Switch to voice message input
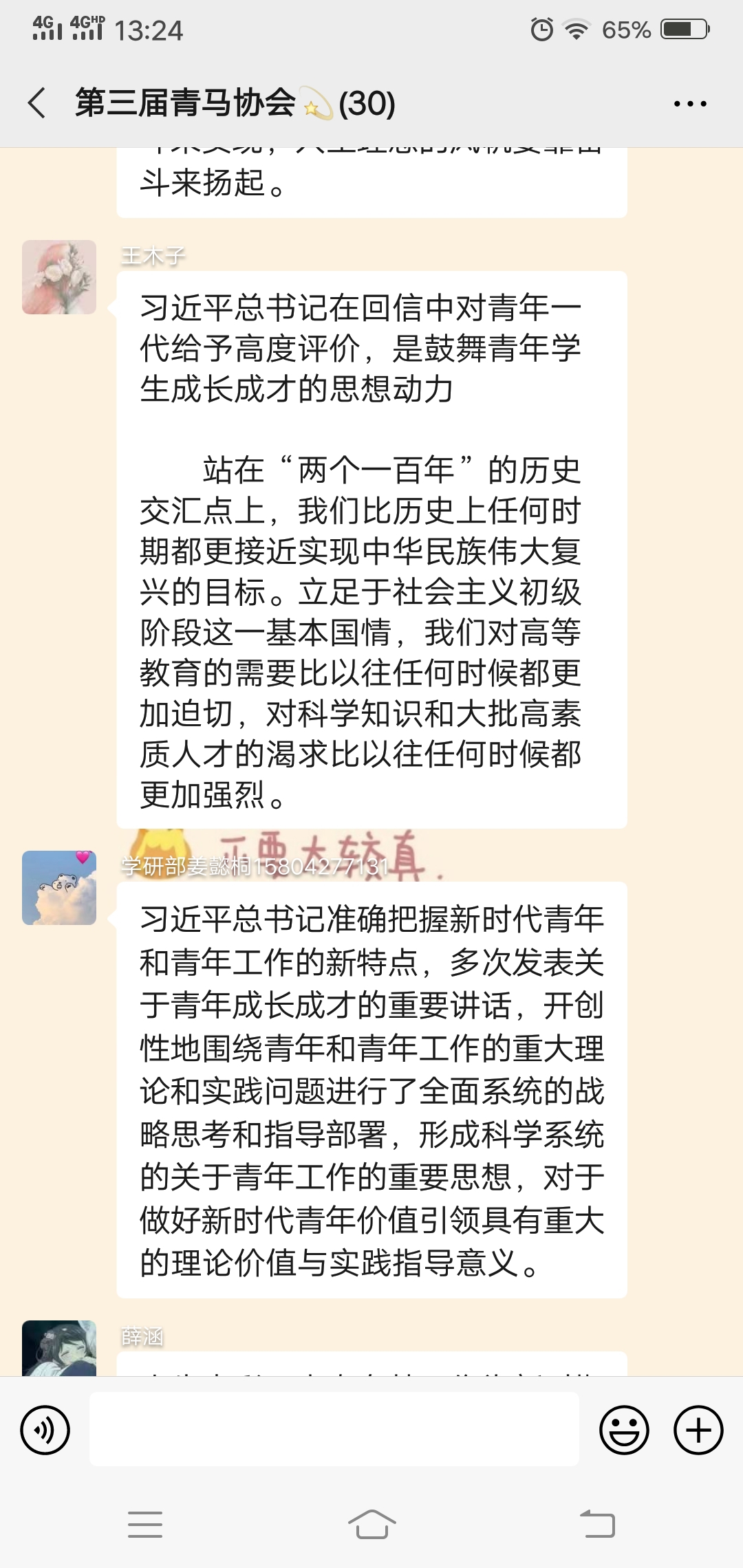Viewport: 743px width, 1568px height. point(45,1430)
